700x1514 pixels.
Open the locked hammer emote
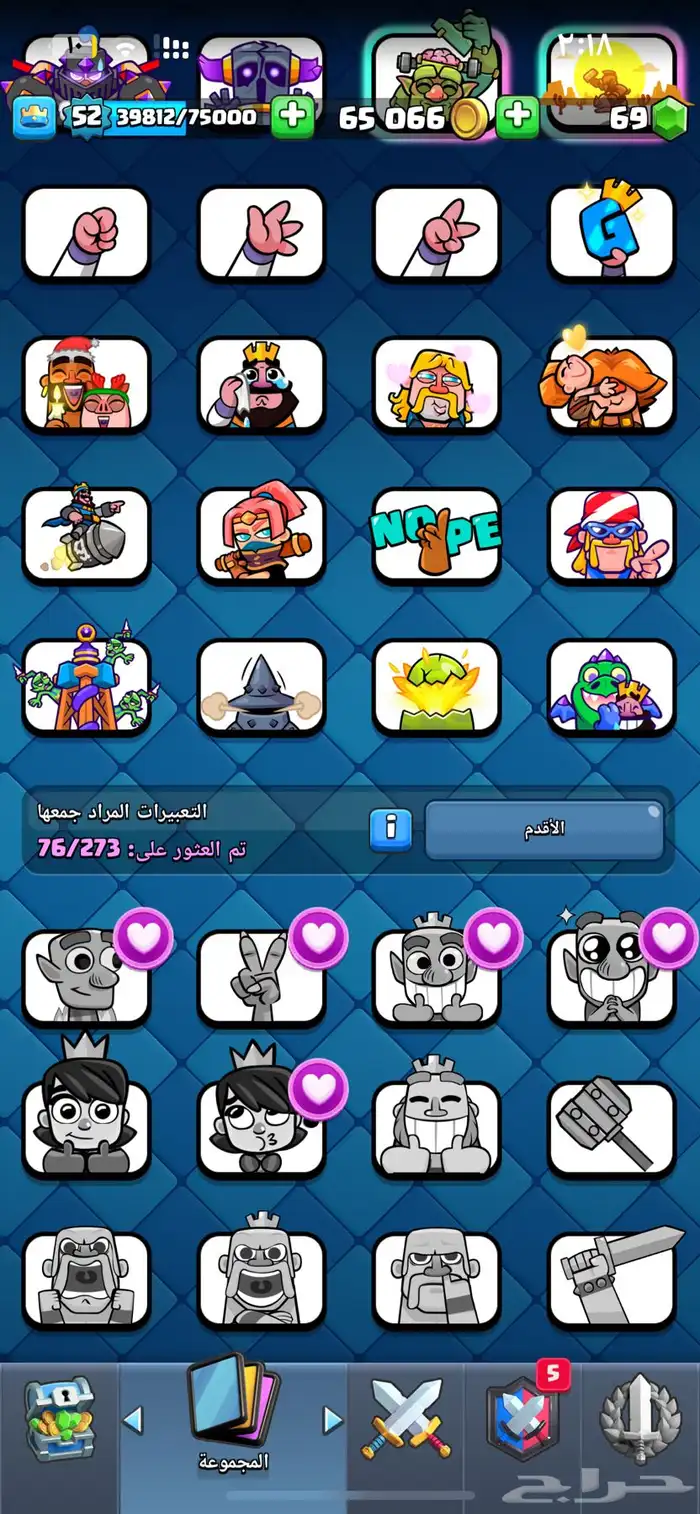(x=611, y=1129)
